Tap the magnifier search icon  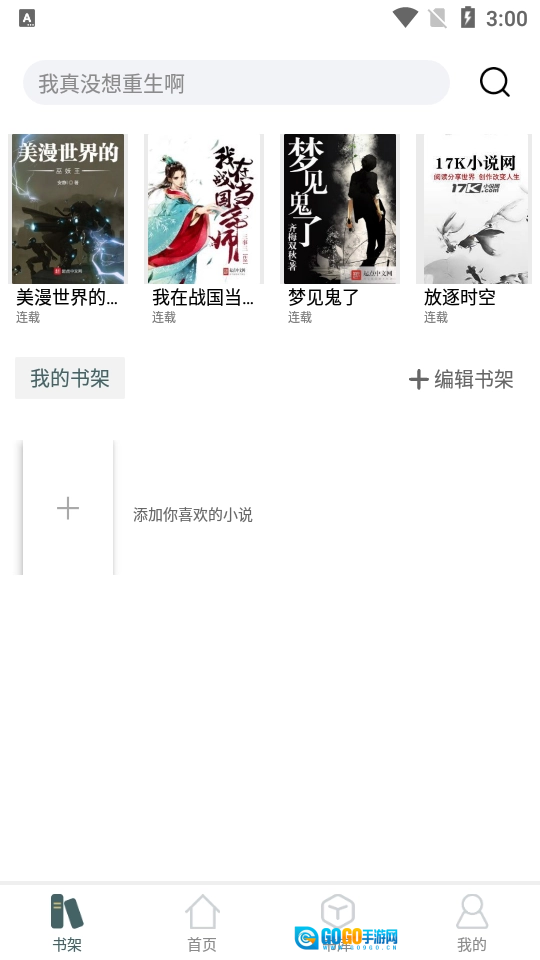pos(495,82)
